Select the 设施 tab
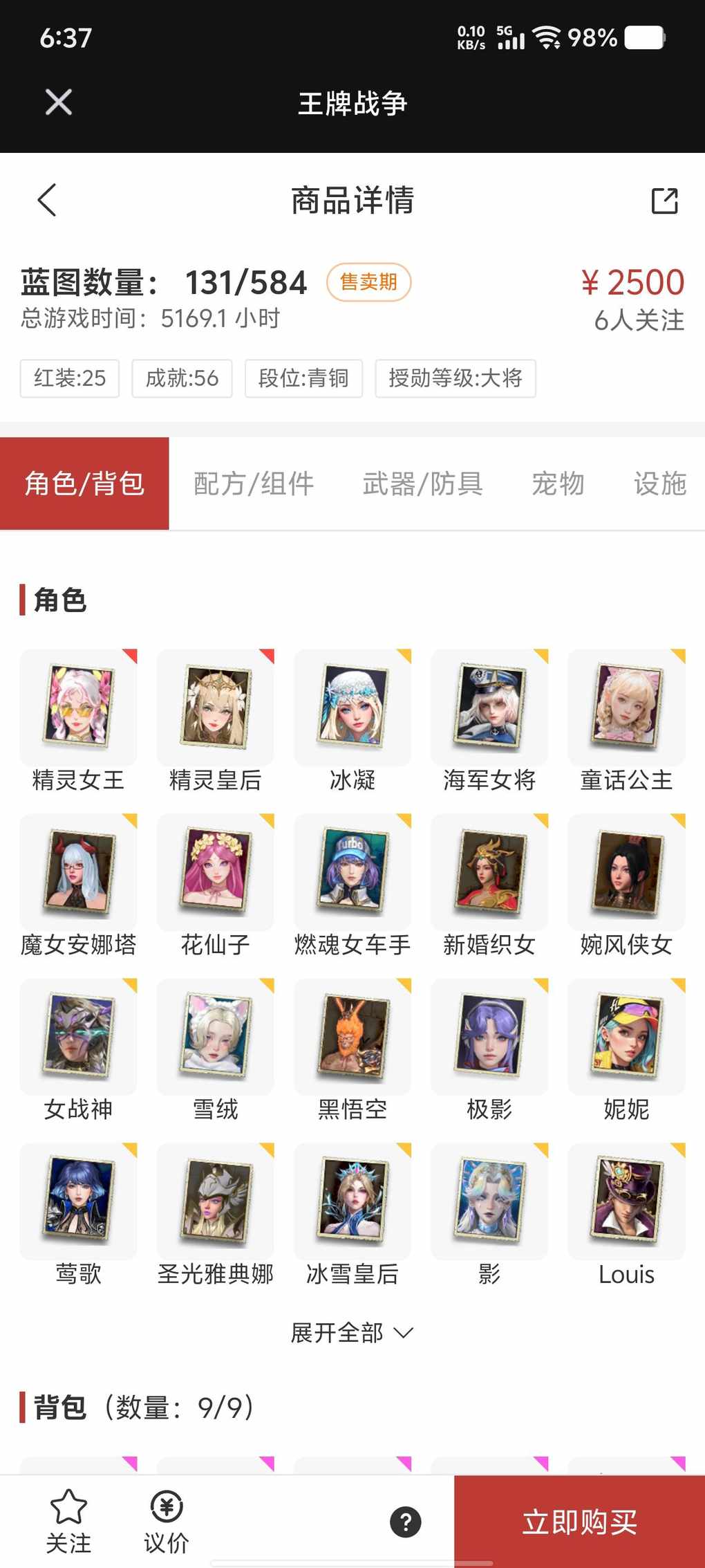This screenshot has height=1568, width=705. click(659, 483)
